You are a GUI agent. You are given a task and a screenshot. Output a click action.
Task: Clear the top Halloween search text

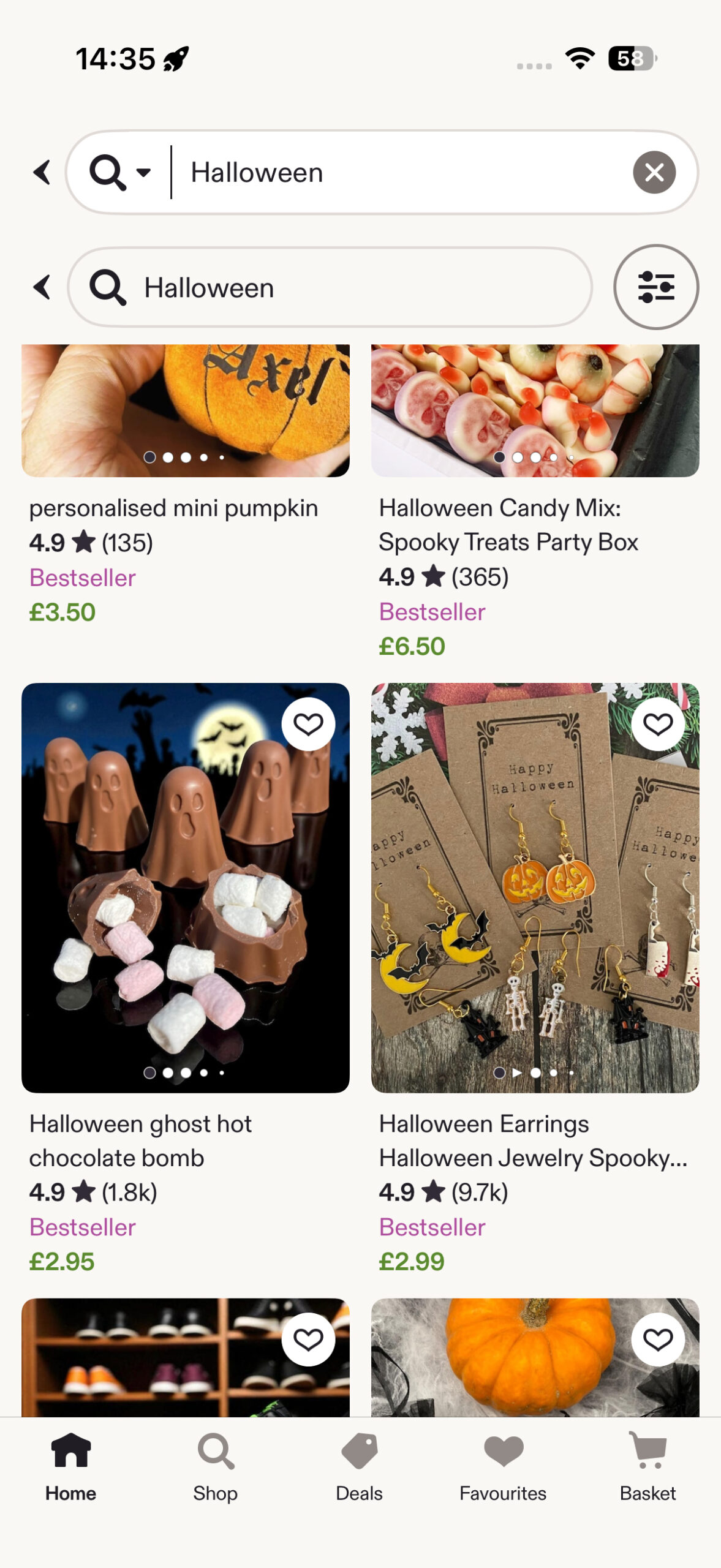coord(654,172)
